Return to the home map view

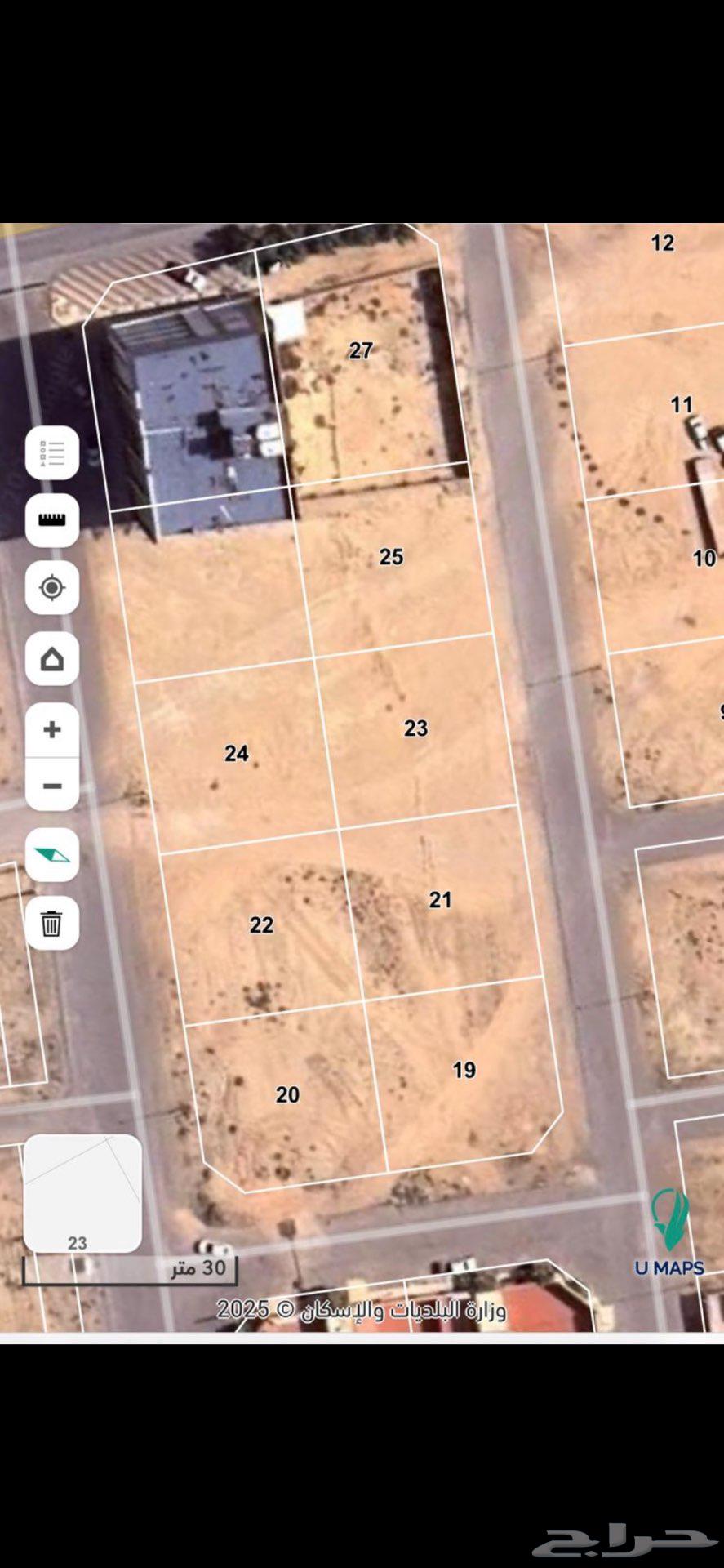52,658
